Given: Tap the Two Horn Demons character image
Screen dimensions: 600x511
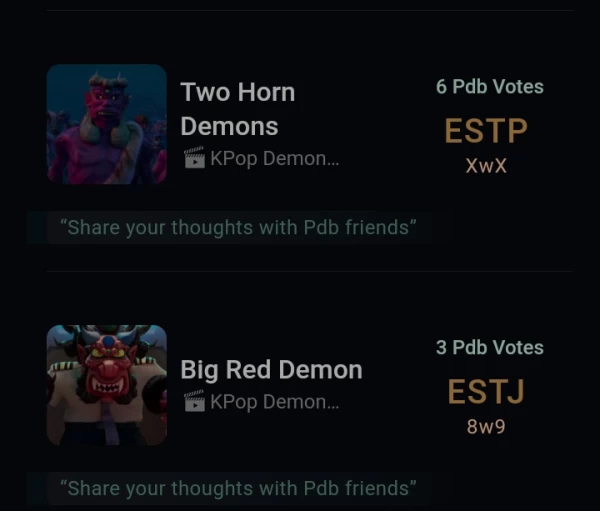Looking at the screenshot, I should click(x=106, y=124).
